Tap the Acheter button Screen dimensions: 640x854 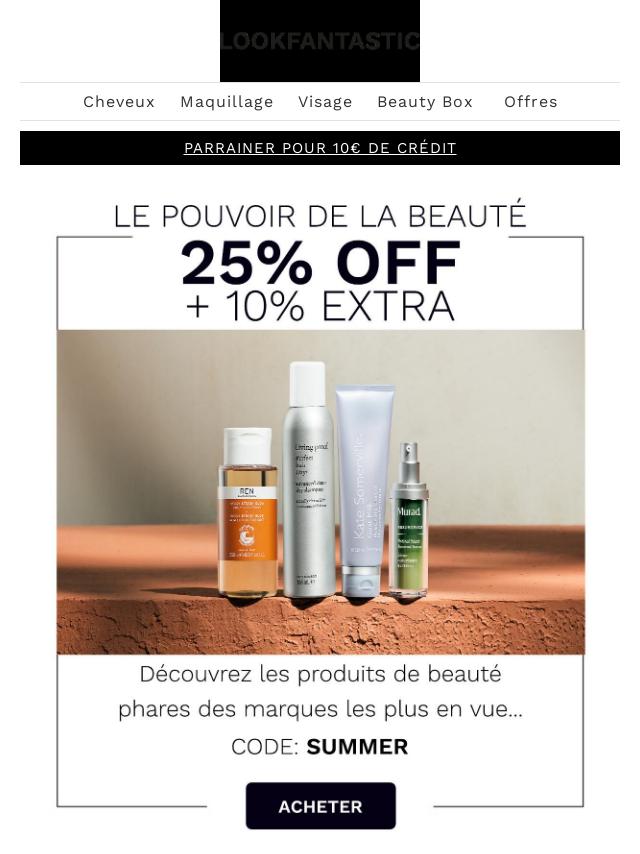[x=320, y=806]
